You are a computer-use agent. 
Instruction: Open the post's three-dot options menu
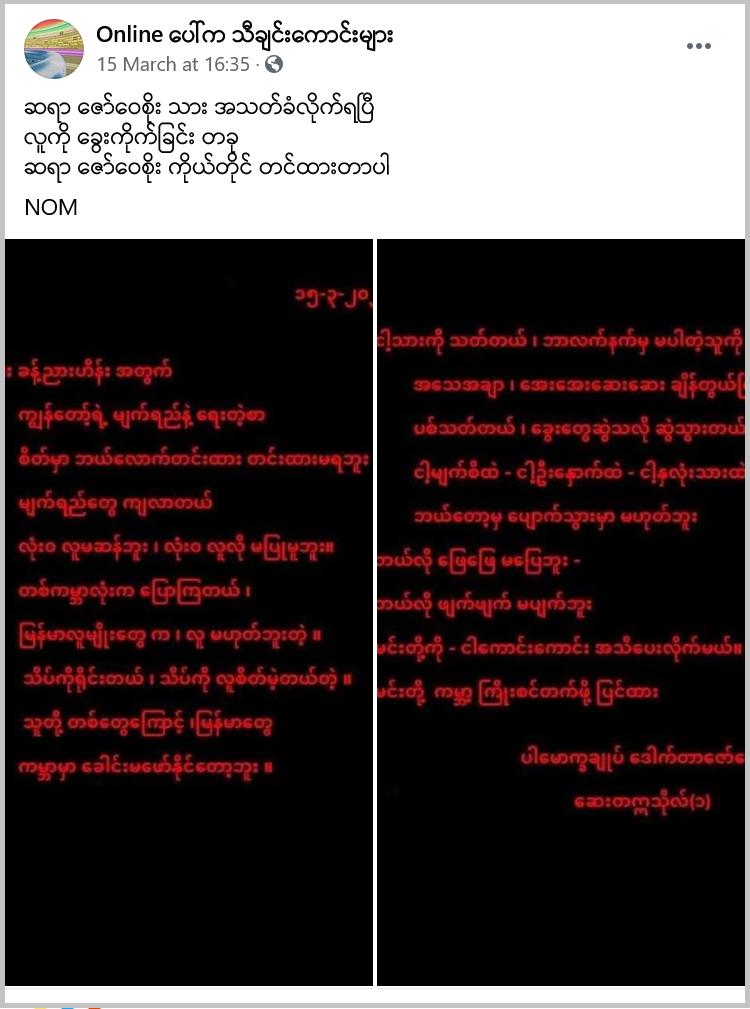[x=698, y=47]
